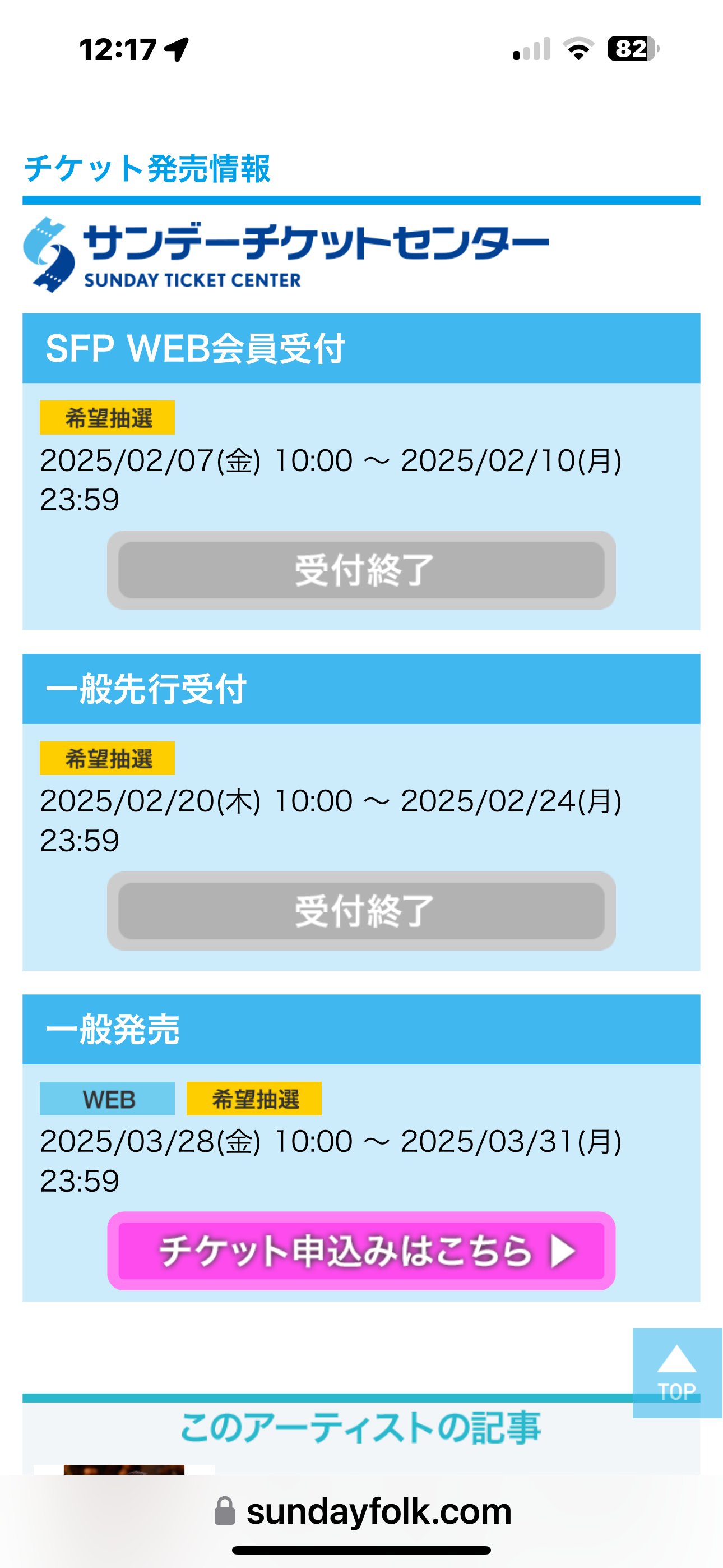
Task: Open the artist article thumbnail
Action: point(124,1469)
